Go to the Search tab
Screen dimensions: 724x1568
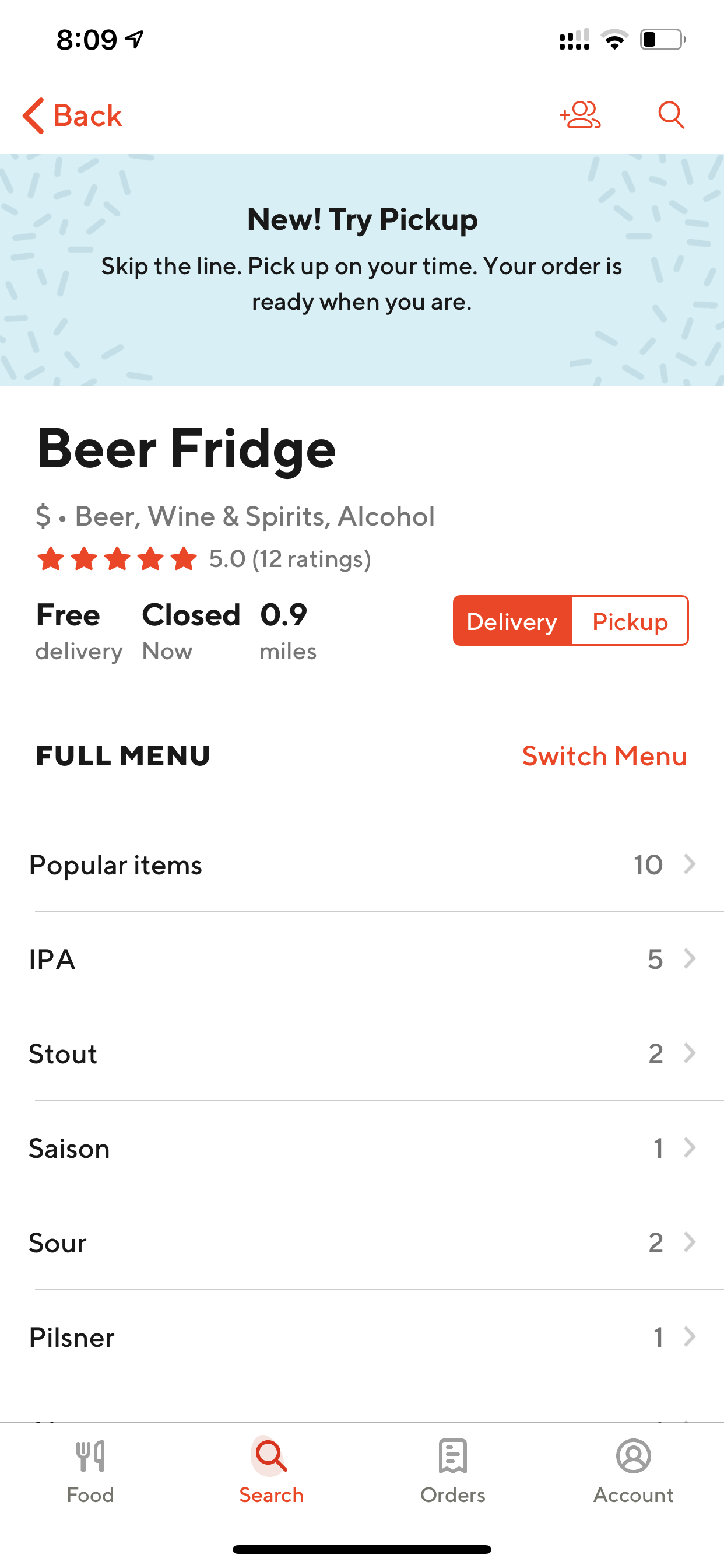[271, 1472]
